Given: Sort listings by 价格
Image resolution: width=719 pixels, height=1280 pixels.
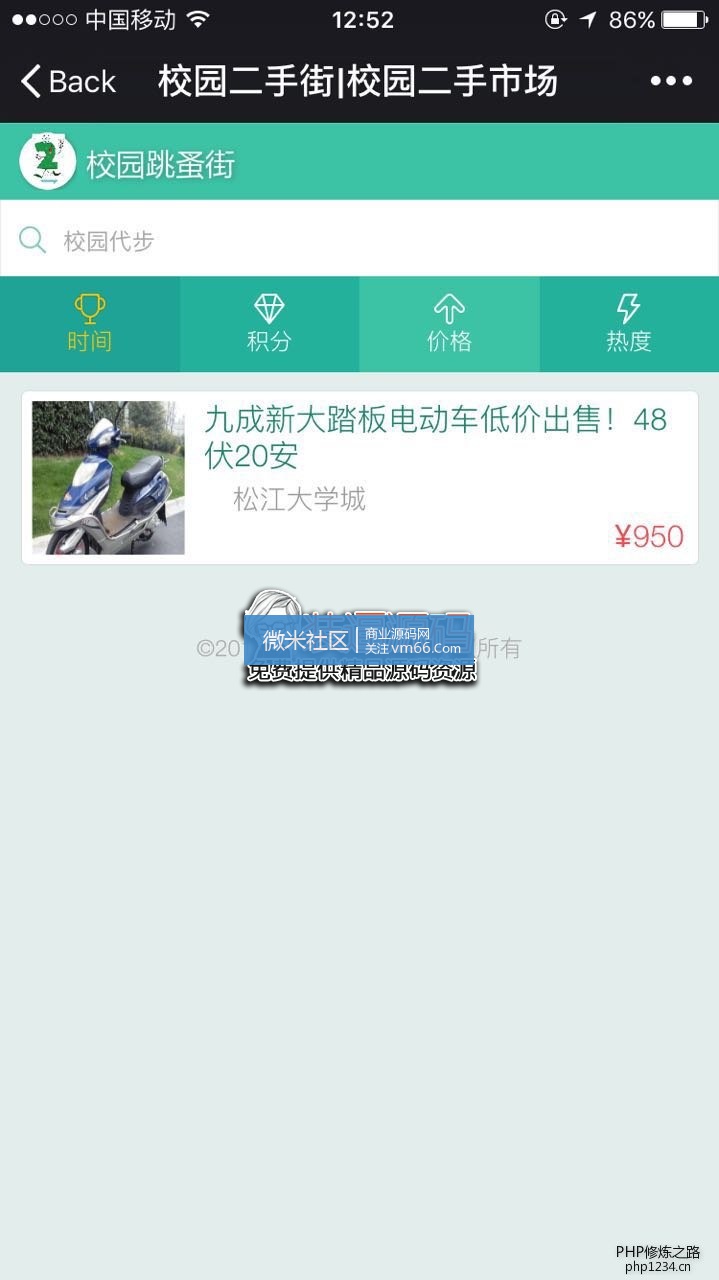Looking at the screenshot, I should (x=449, y=324).
